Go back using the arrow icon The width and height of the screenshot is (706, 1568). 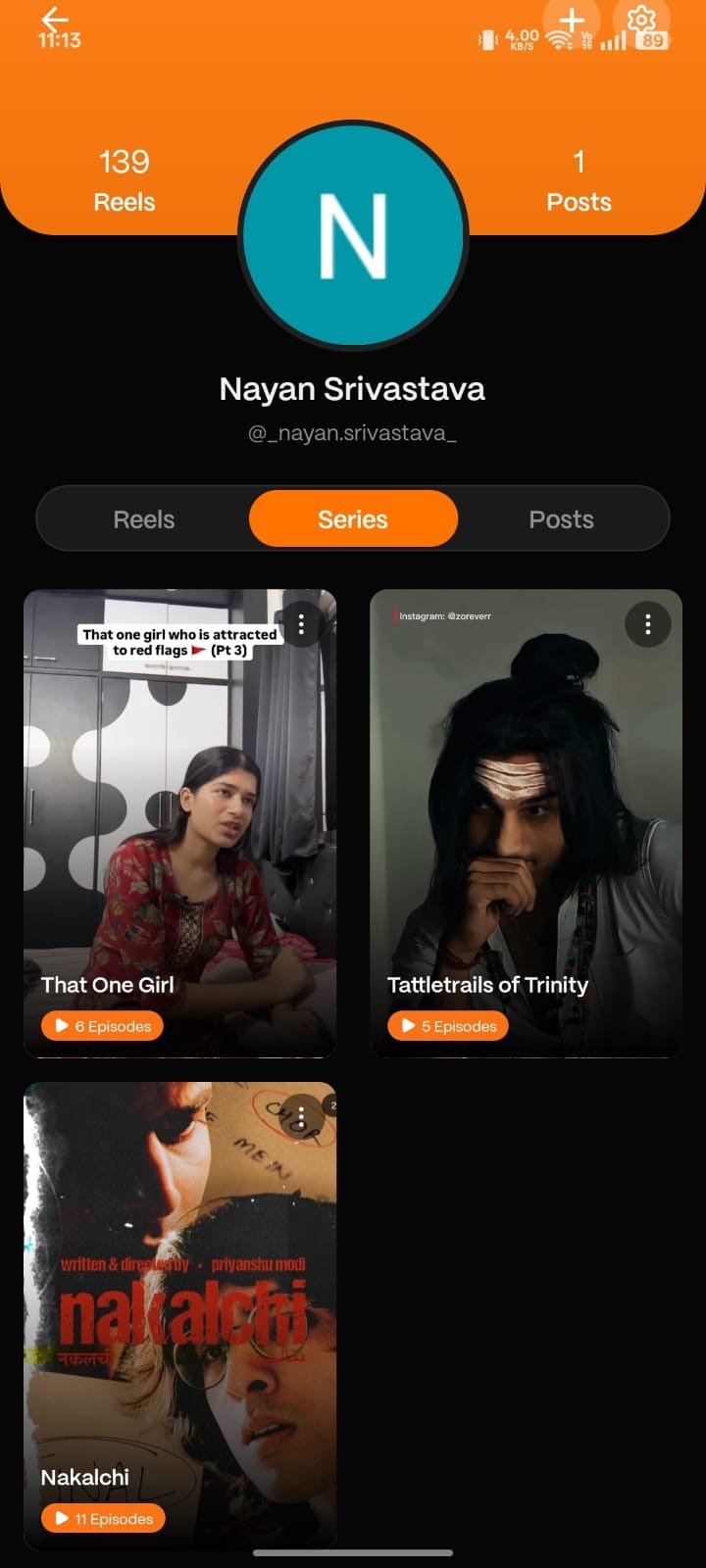click(55, 21)
